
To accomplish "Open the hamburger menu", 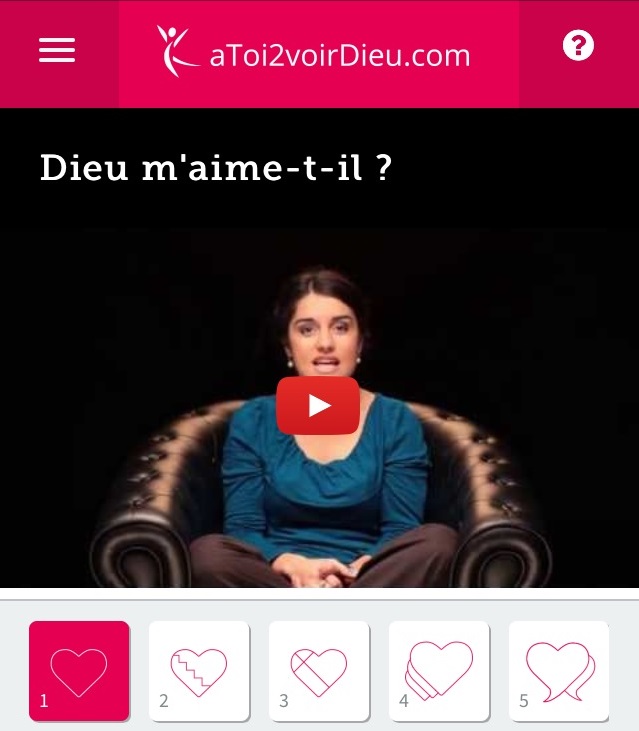I will (x=57, y=51).
